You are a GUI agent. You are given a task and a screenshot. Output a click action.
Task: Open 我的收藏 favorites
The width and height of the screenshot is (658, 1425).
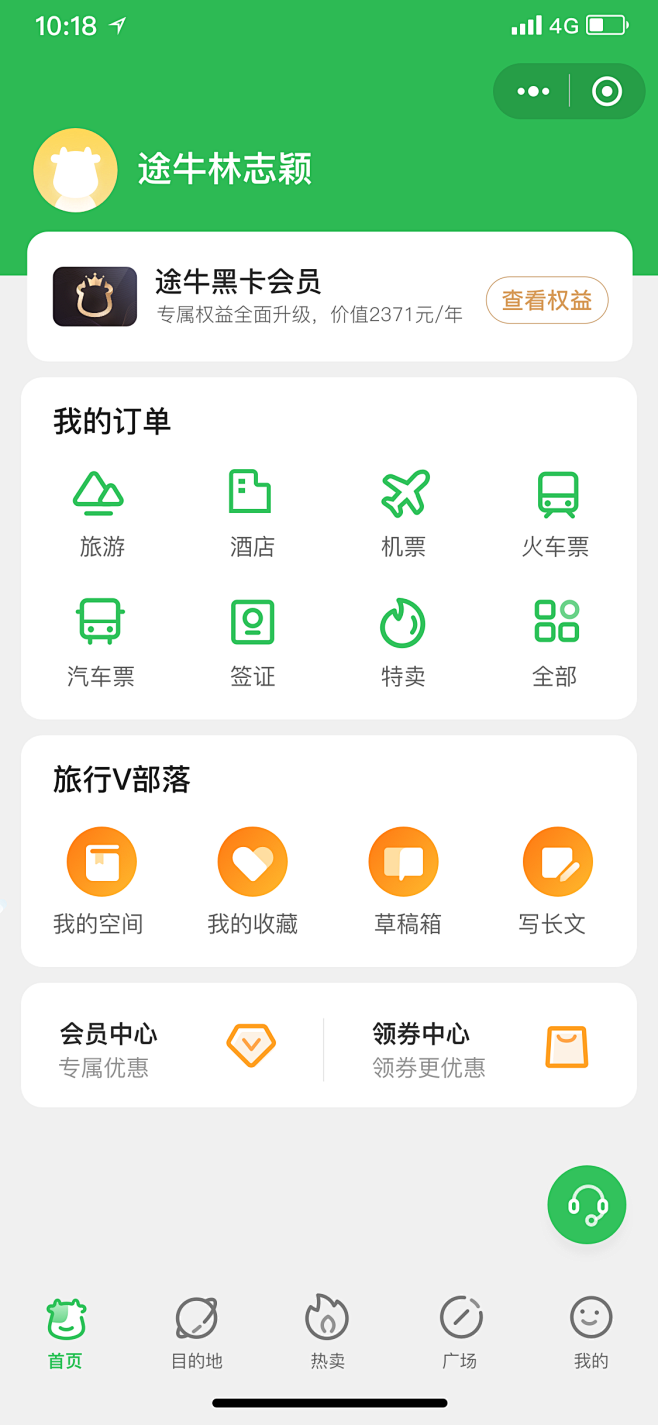(x=252, y=882)
